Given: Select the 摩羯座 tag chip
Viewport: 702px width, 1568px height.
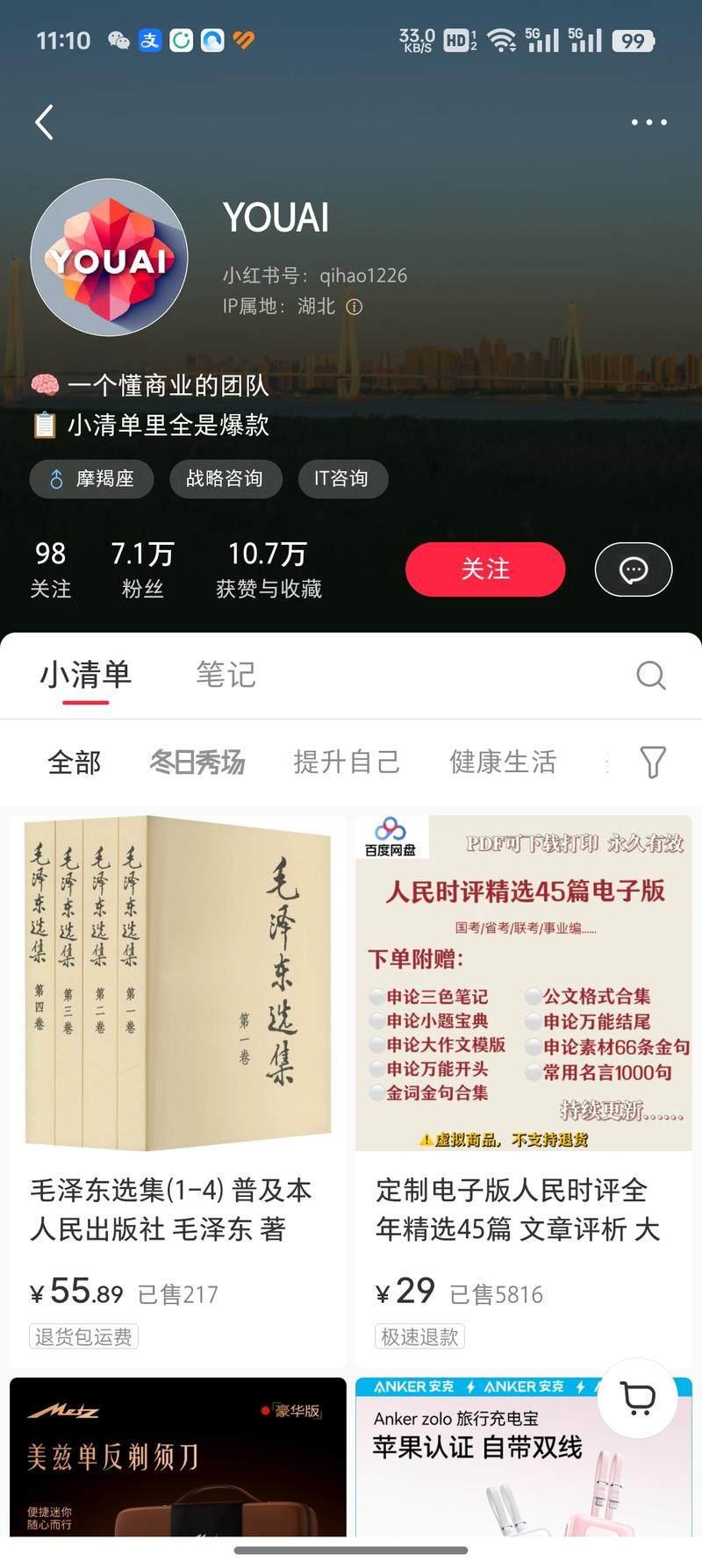Looking at the screenshot, I should point(92,479).
